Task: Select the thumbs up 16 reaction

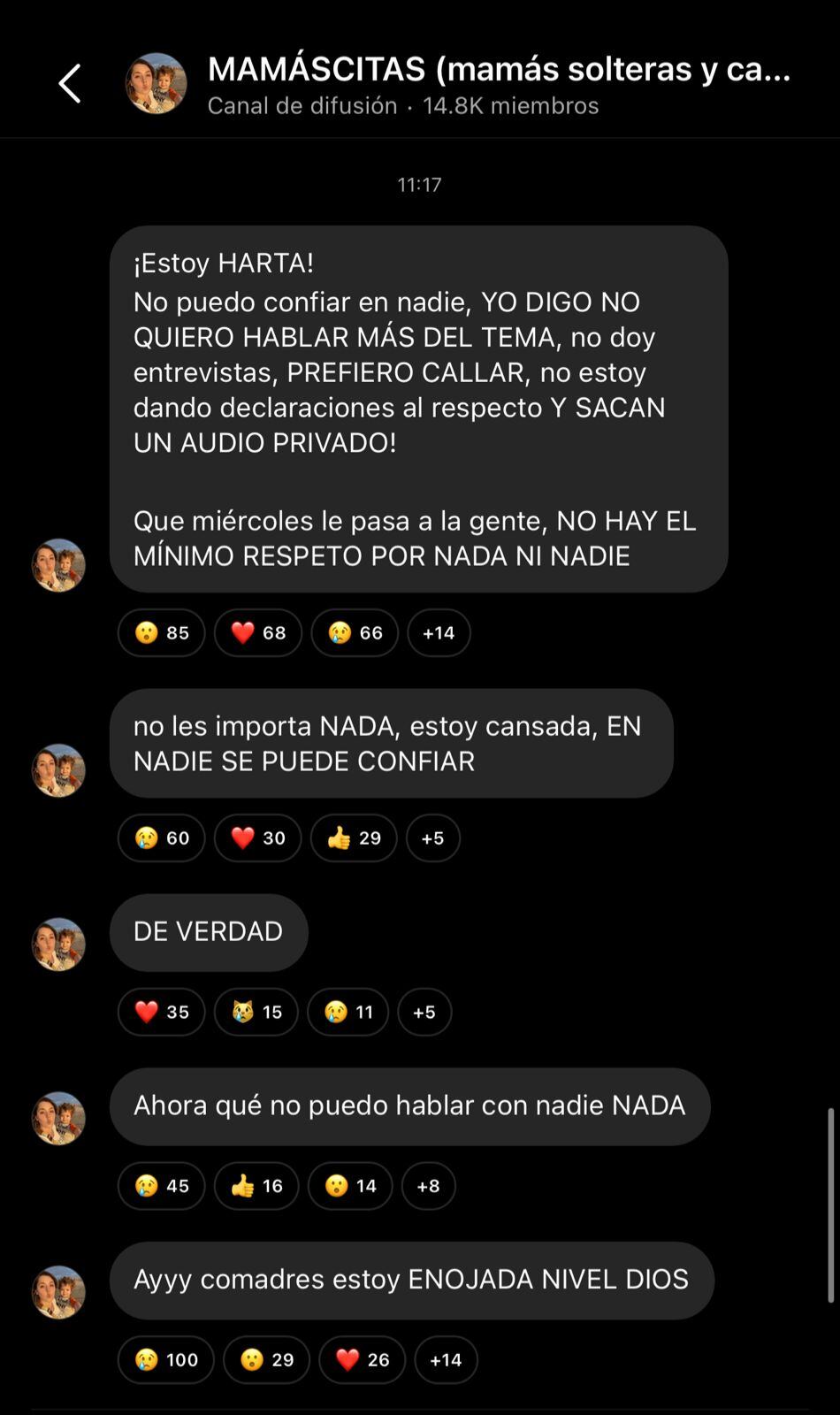Action: [x=256, y=1186]
